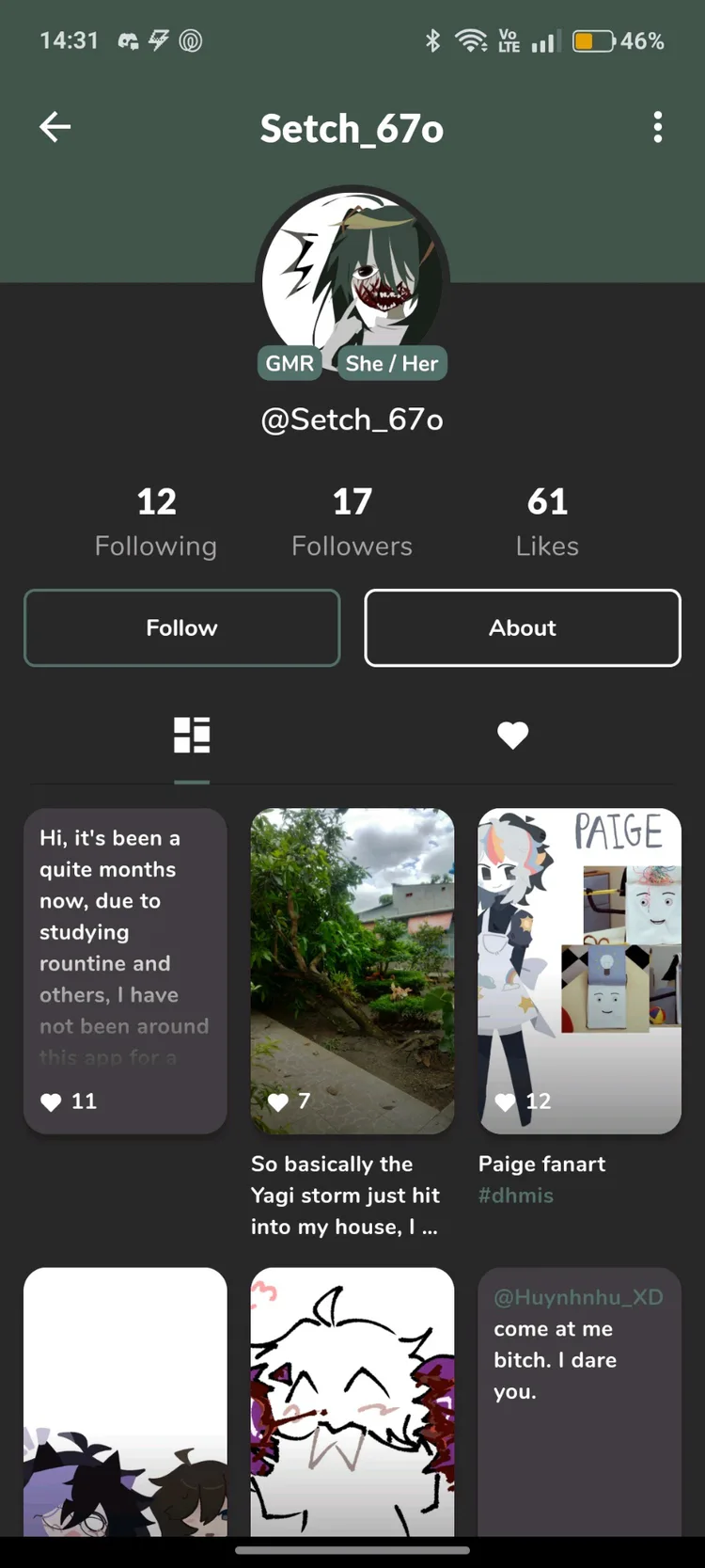
Task: Open the Bluetooth status icon
Action: click(x=433, y=40)
